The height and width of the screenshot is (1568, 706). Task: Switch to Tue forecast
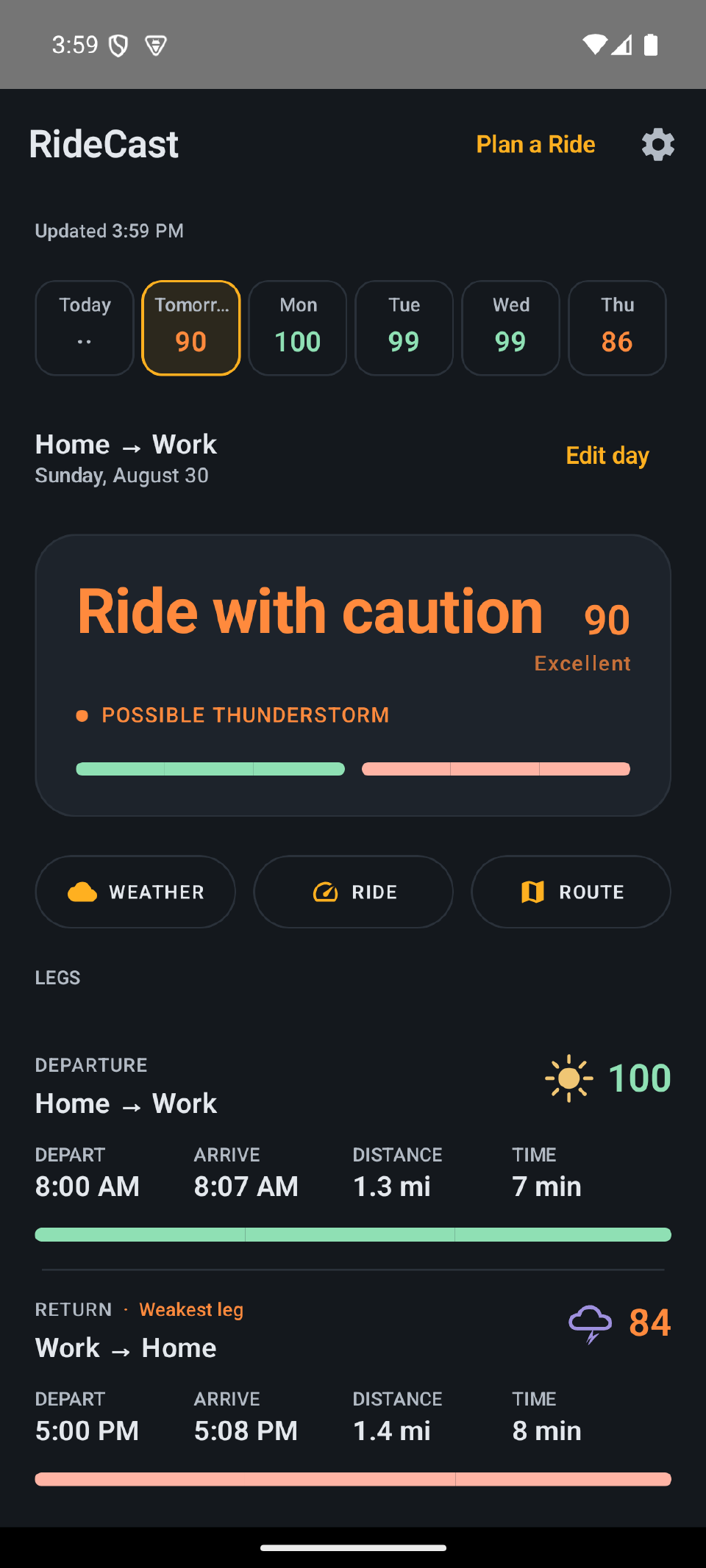(x=404, y=328)
